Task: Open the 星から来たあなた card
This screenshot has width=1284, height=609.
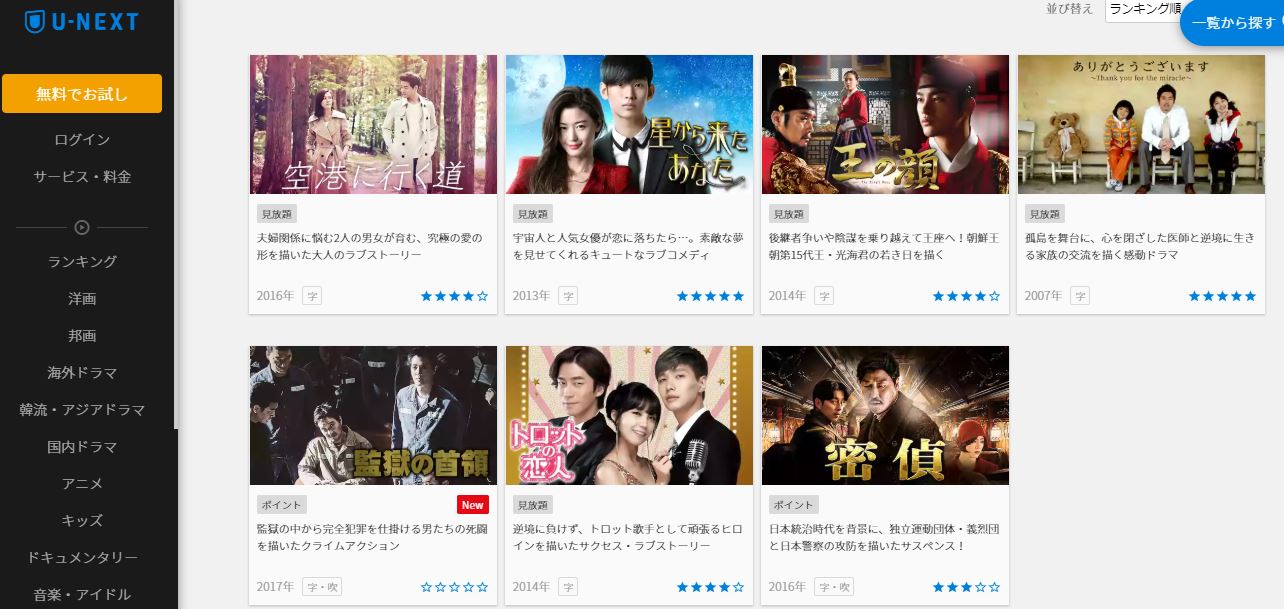Action: (629, 125)
